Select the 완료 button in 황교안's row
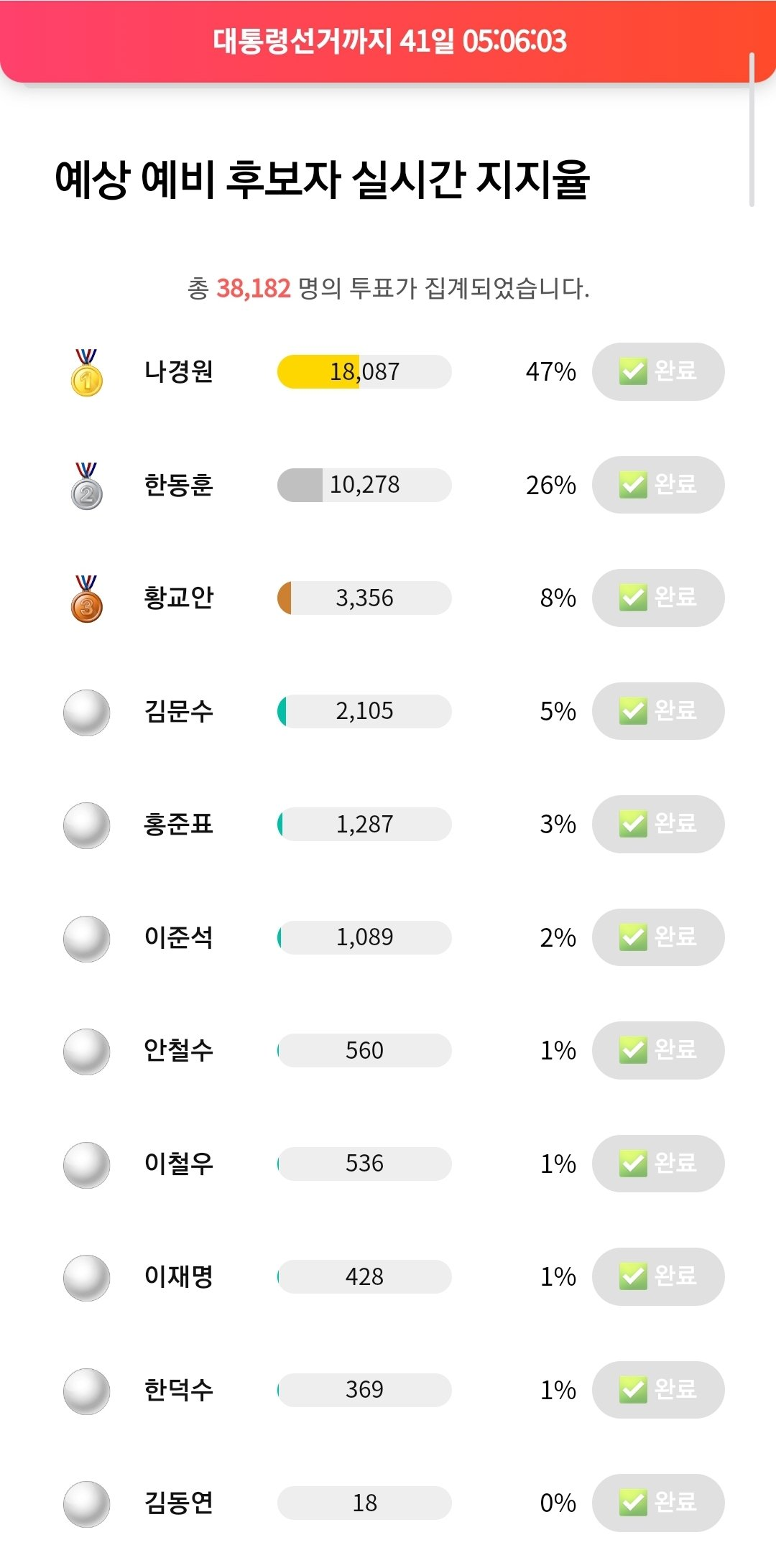The width and height of the screenshot is (776, 1568). coord(658,598)
